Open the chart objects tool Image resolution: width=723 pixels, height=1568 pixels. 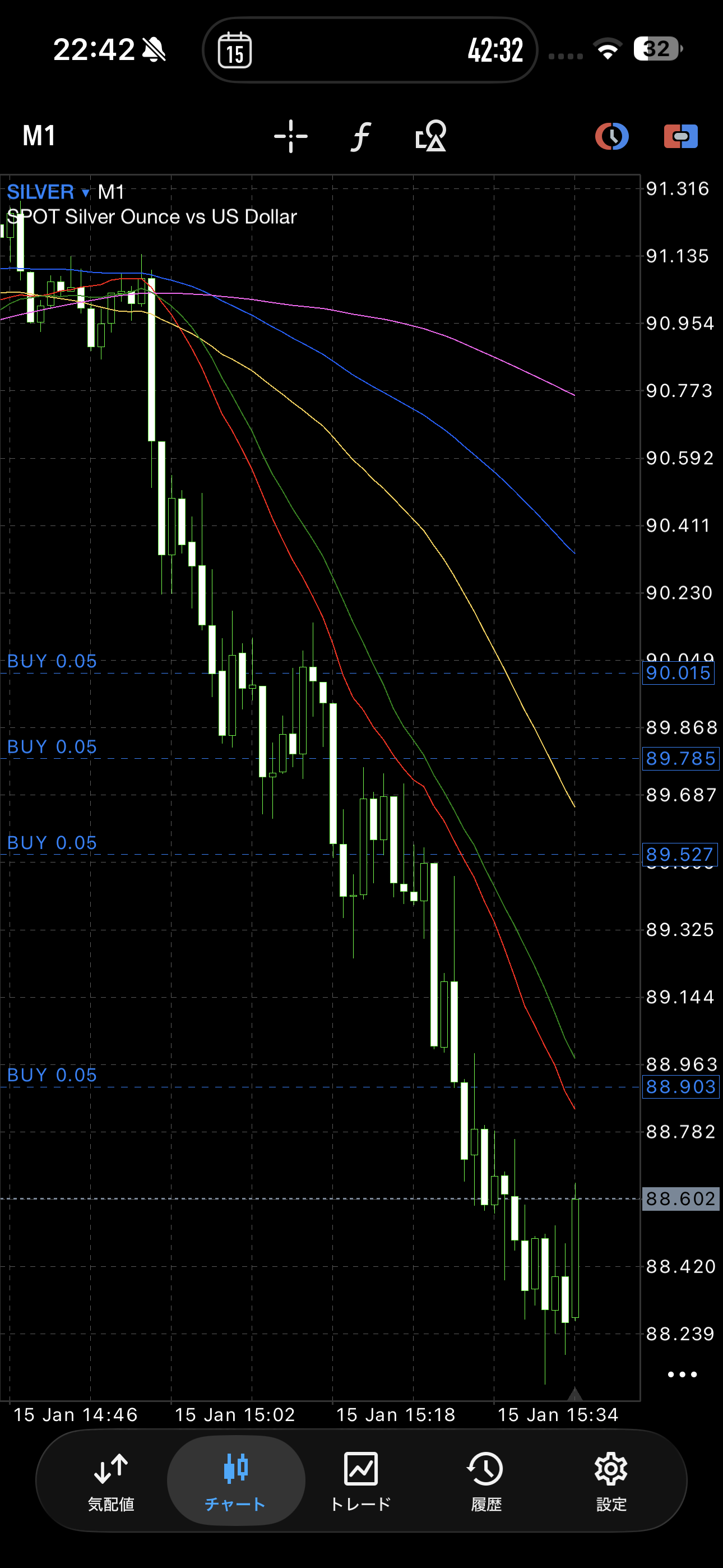431,136
